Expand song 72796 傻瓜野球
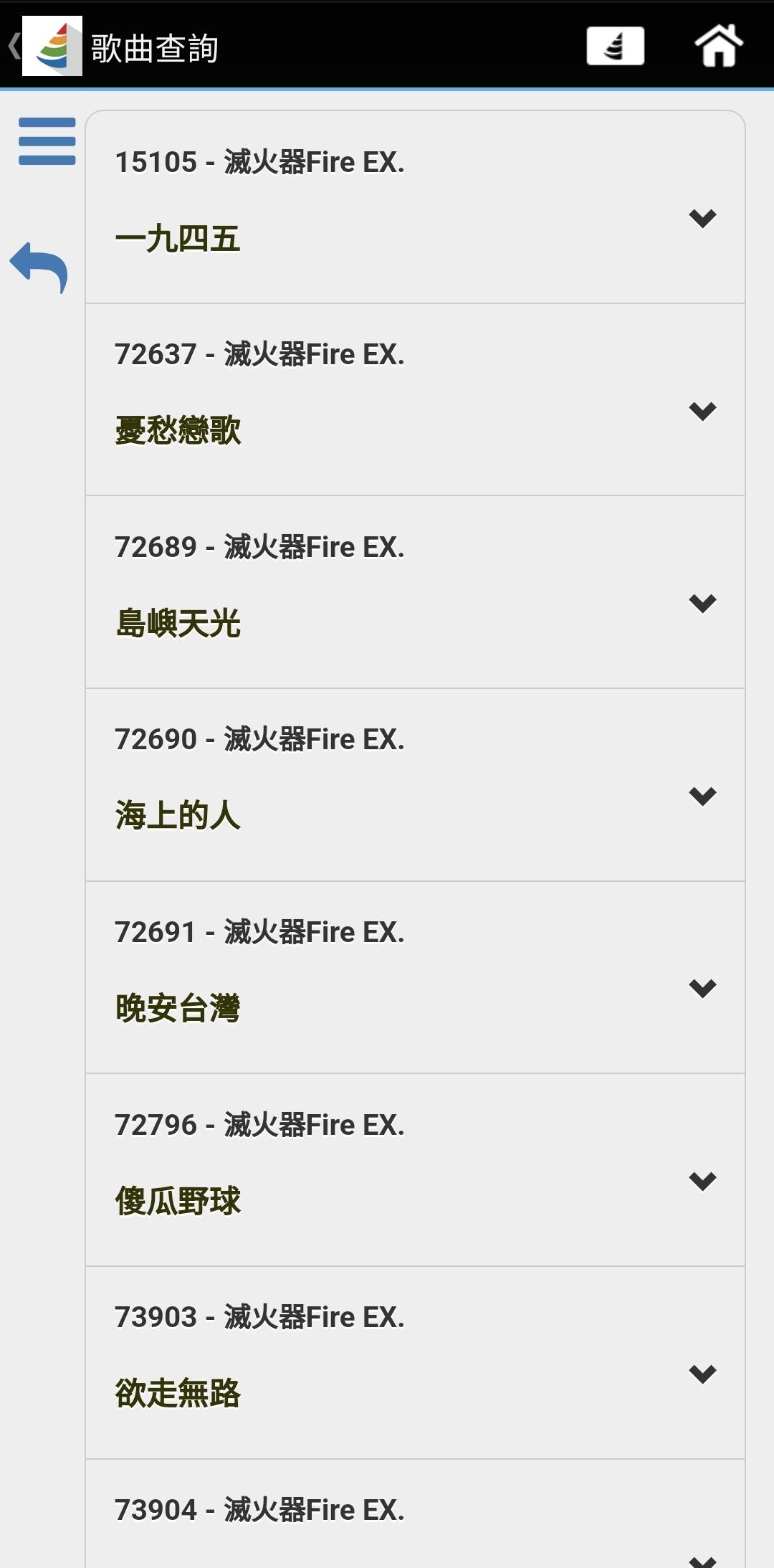774x1568 pixels. click(x=702, y=1181)
